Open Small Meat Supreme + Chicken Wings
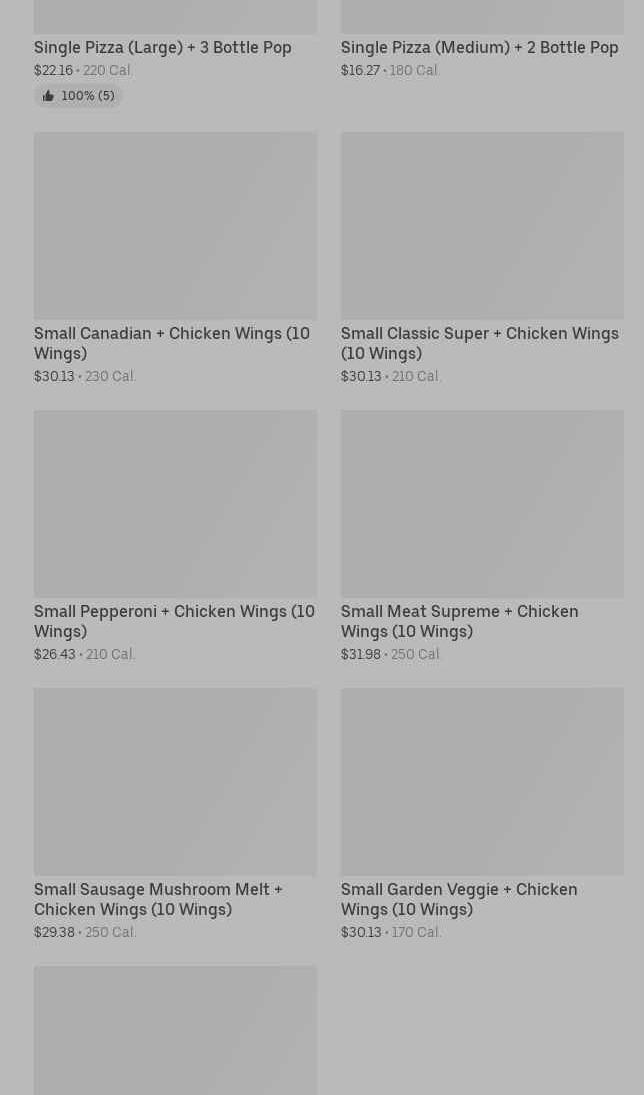 (481, 504)
